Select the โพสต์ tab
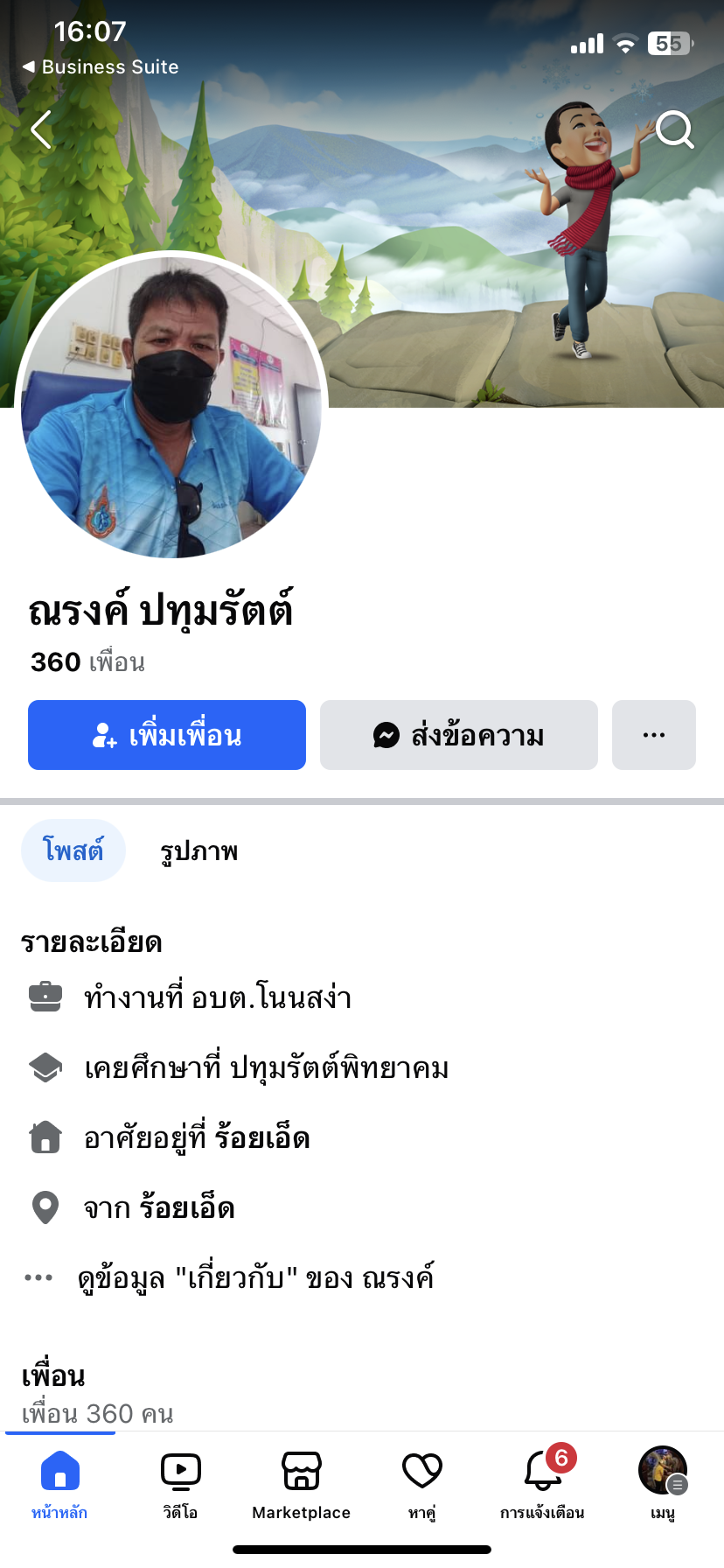This screenshot has height=1568, width=724. 73,850
